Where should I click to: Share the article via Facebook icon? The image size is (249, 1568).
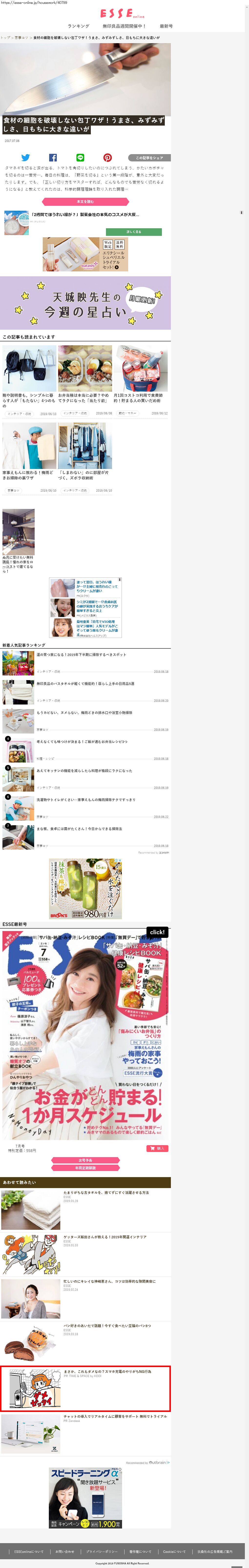(x=53, y=158)
